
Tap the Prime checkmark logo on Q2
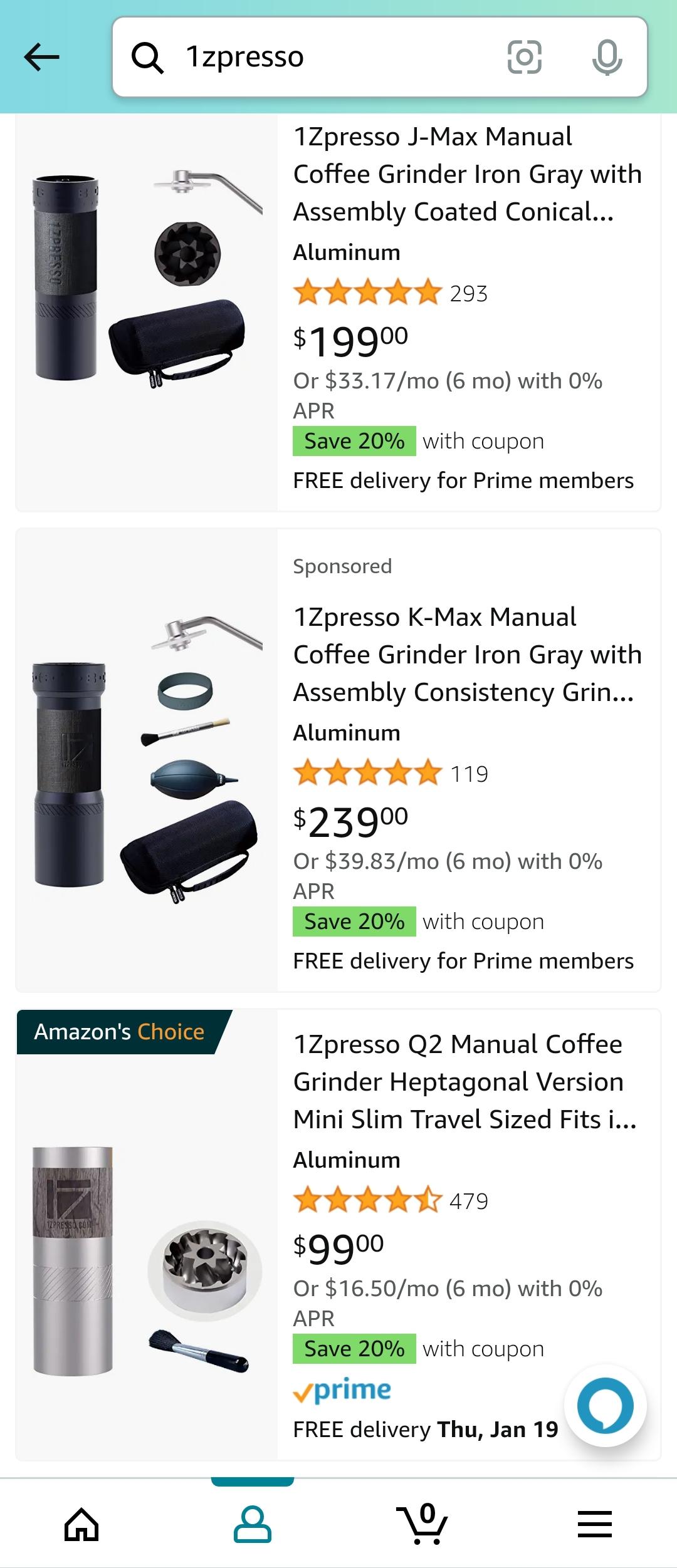(341, 1389)
